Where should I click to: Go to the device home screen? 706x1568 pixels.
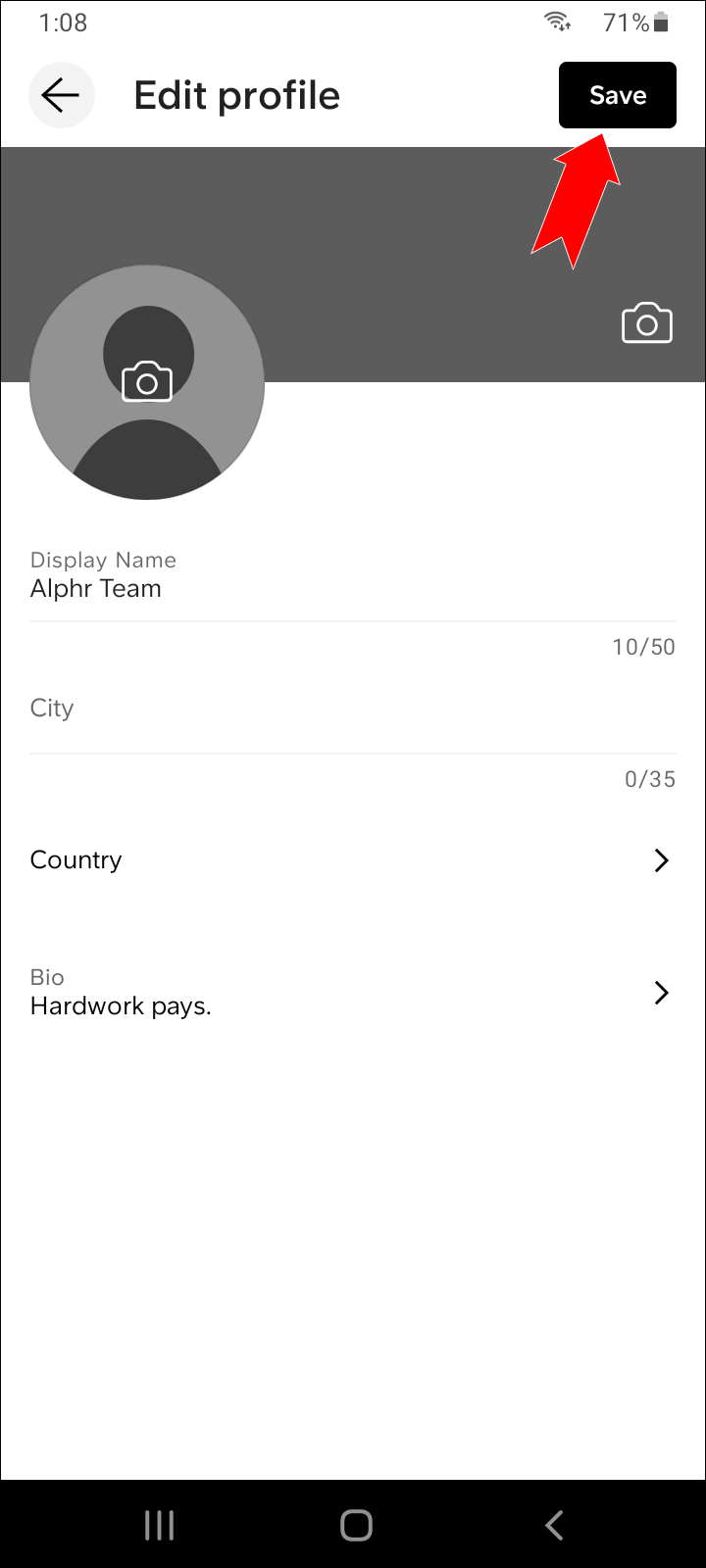click(356, 1525)
